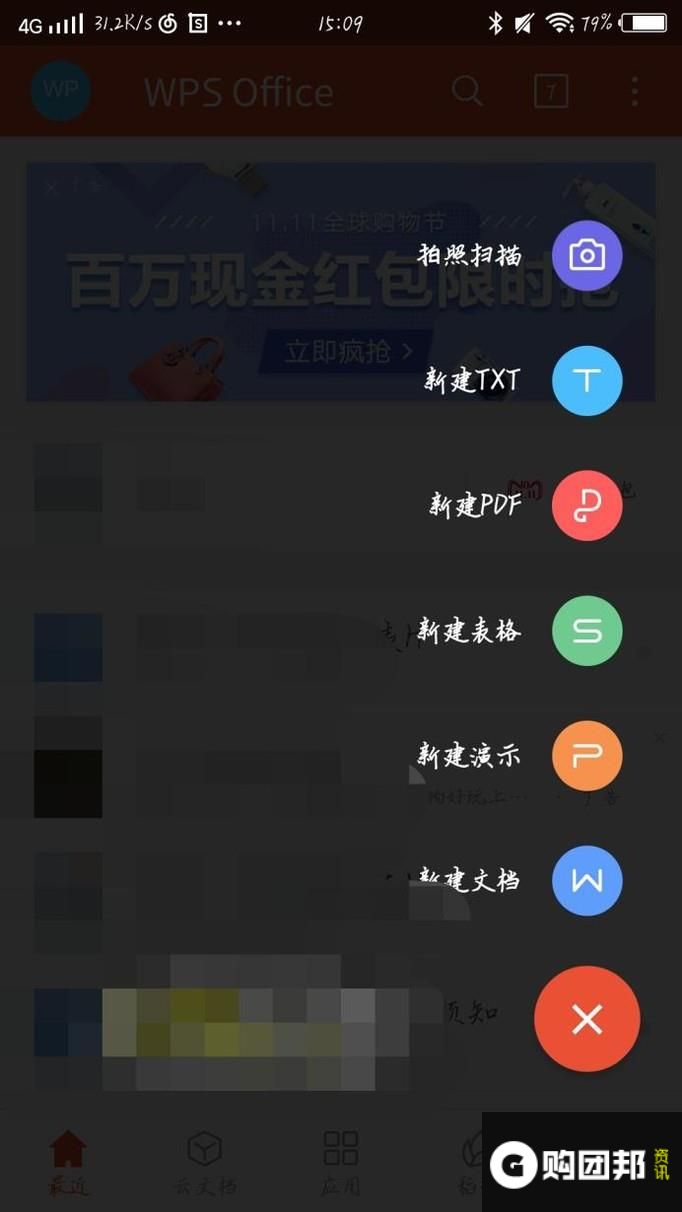
Task: Close the create menu with red X
Action: pos(587,1019)
